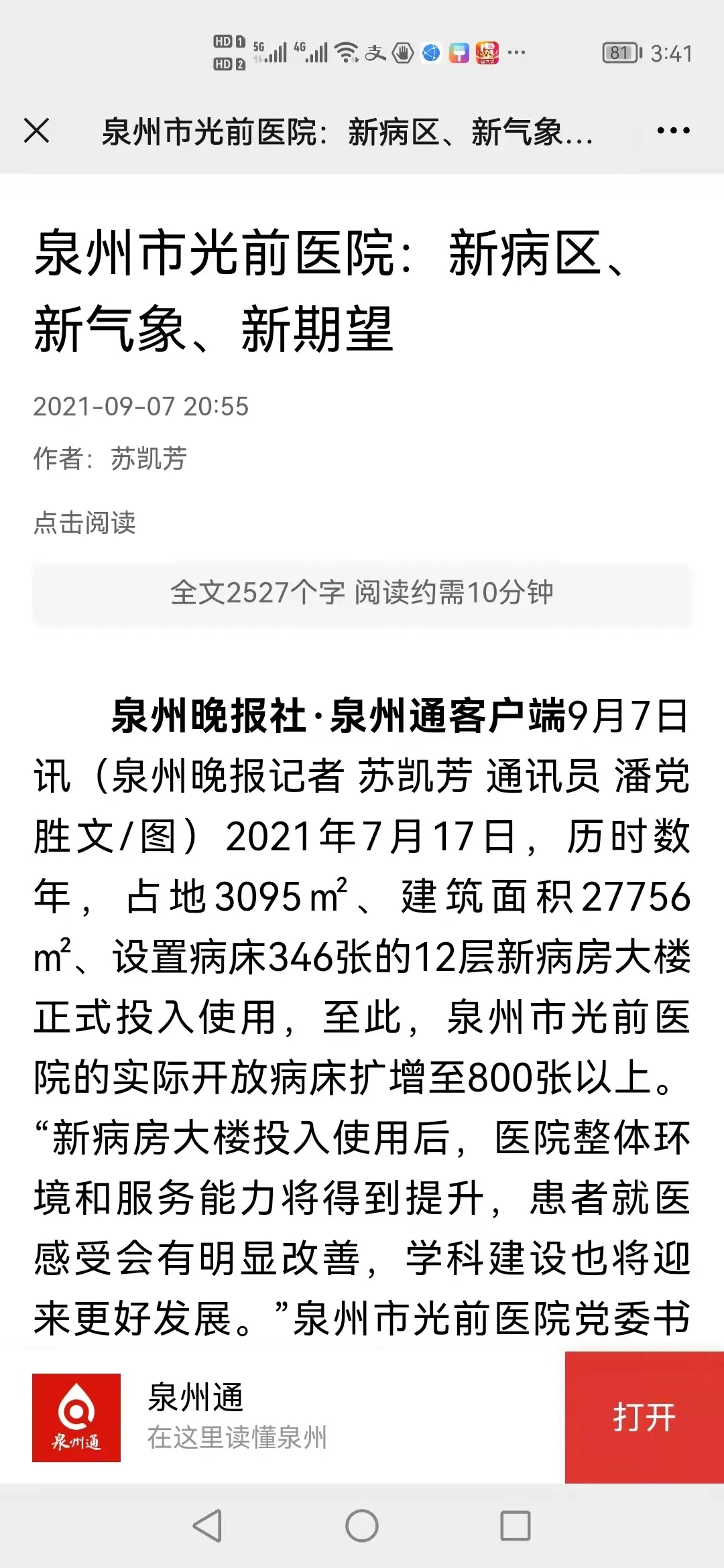Tap the red 打开 button
The width and height of the screenshot is (724, 1568).
click(x=644, y=1417)
